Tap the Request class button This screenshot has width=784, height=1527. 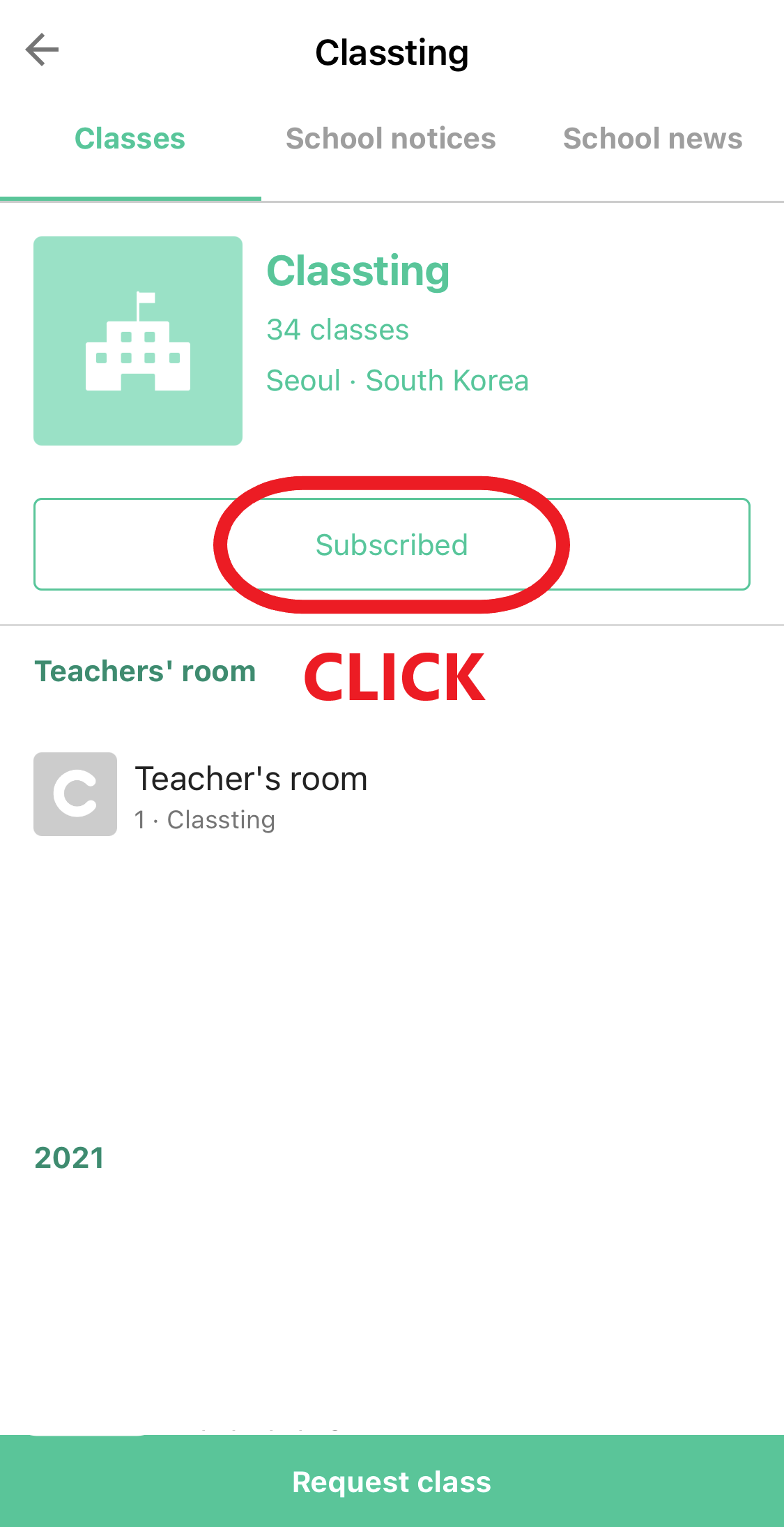point(392,1482)
